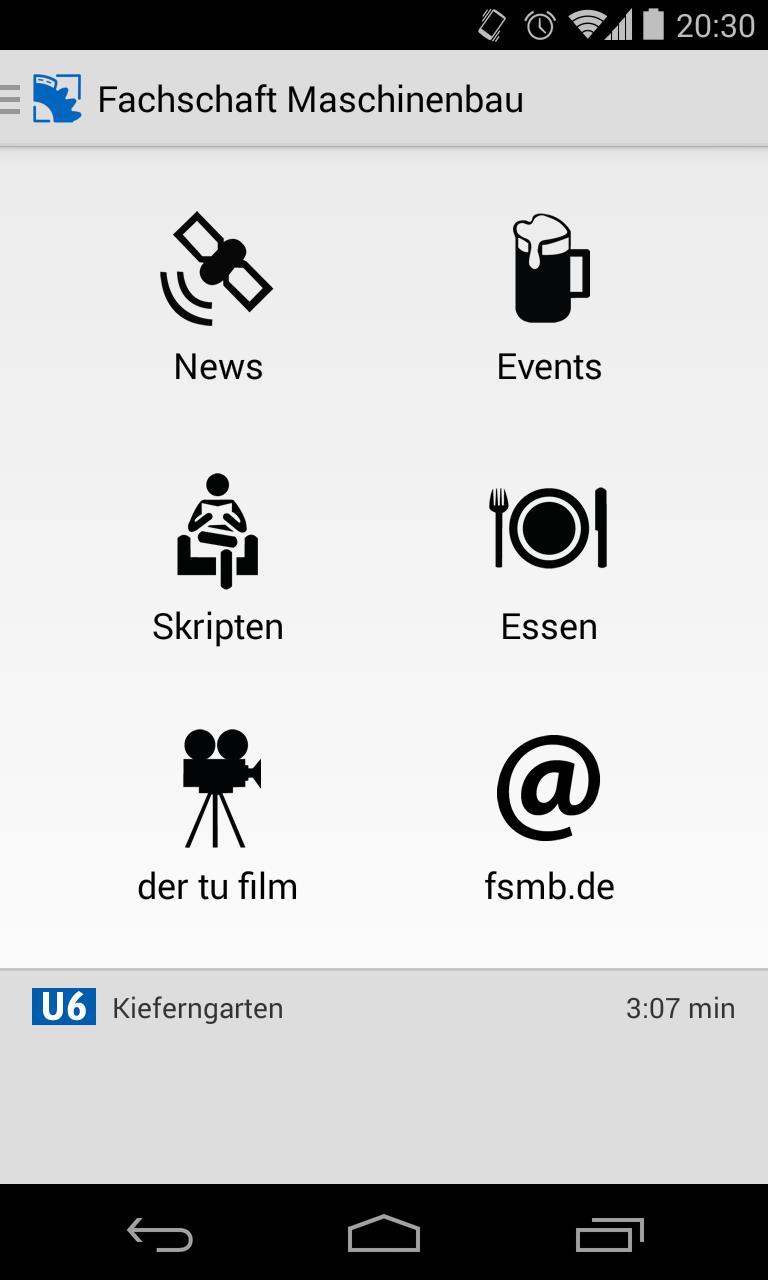
Task: Open der tu film camera icon
Action: [x=217, y=787]
